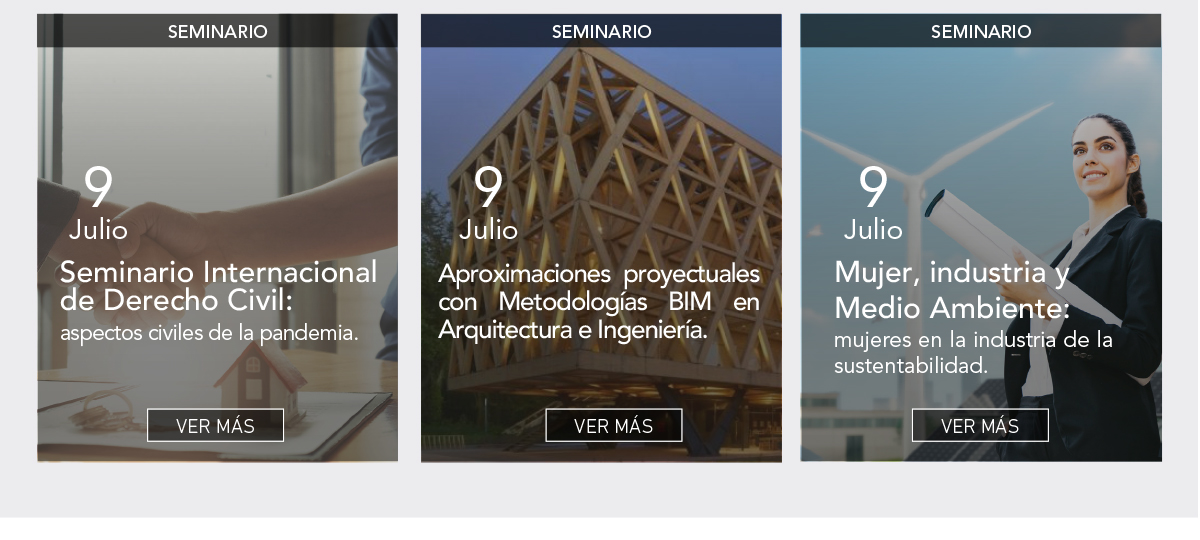This screenshot has width=1200, height=540.
Task: Open the Seminario Internacional de Derecho Civil card
Action: [218, 285]
